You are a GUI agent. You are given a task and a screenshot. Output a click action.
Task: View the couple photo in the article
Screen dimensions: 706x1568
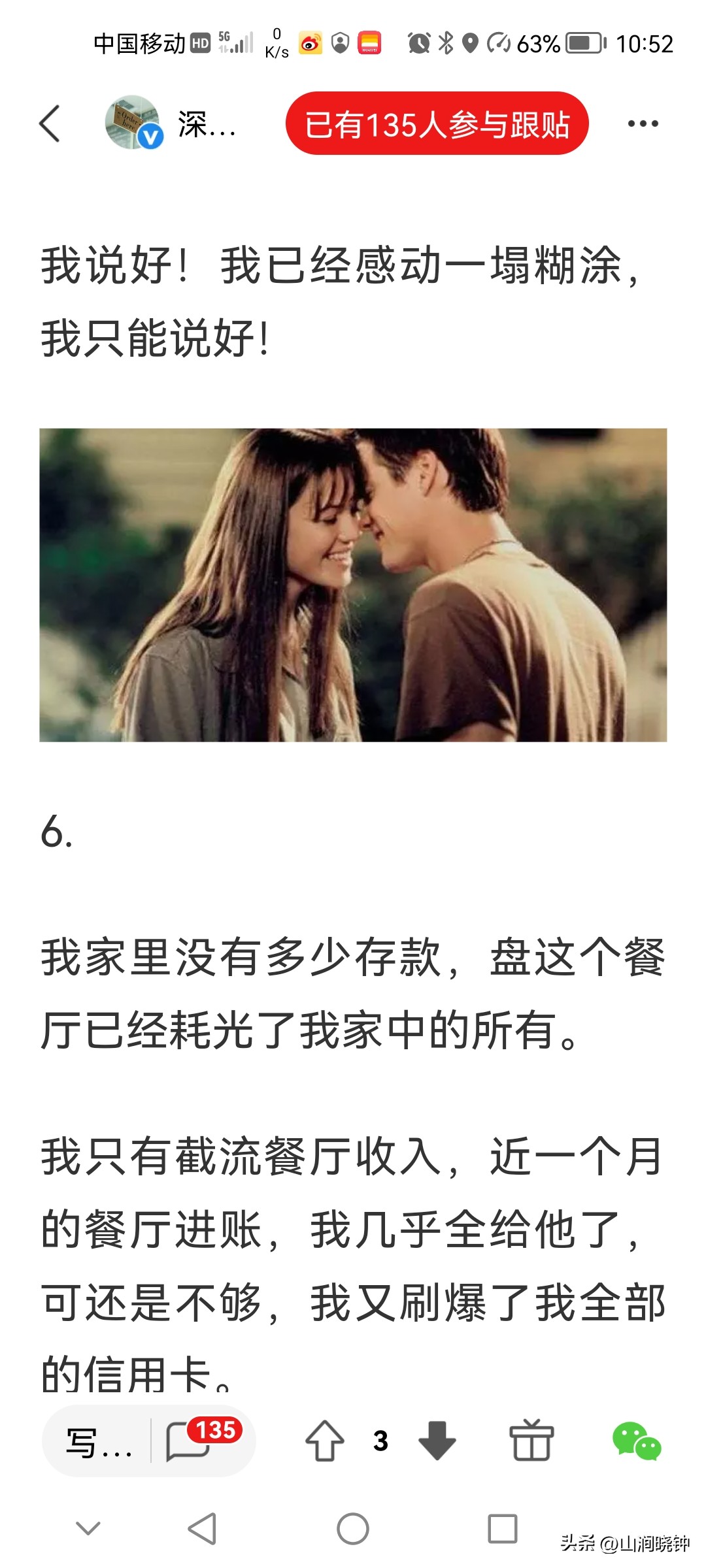[x=353, y=585]
